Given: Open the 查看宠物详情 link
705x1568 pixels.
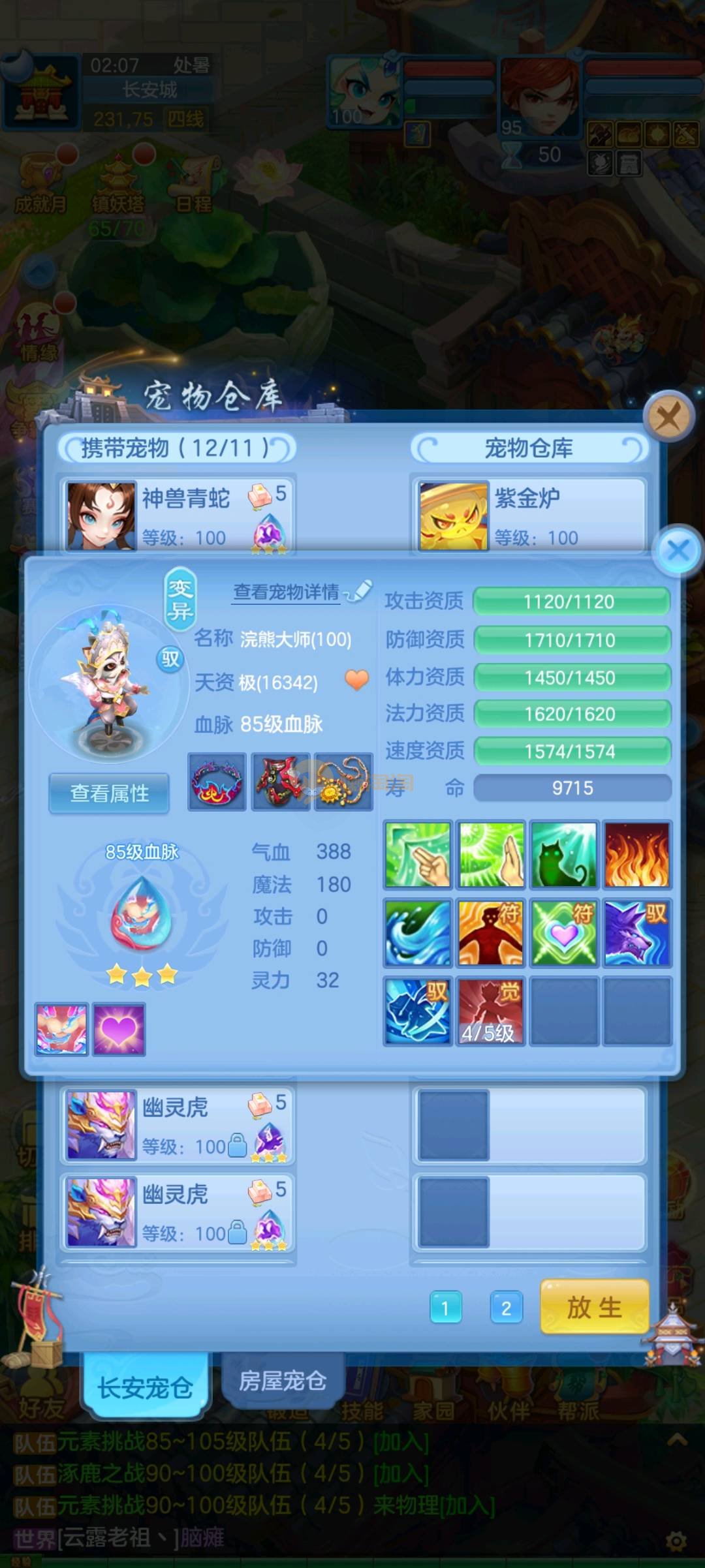Looking at the screenshot, I should pyautogui.click(x=287, y=592).
